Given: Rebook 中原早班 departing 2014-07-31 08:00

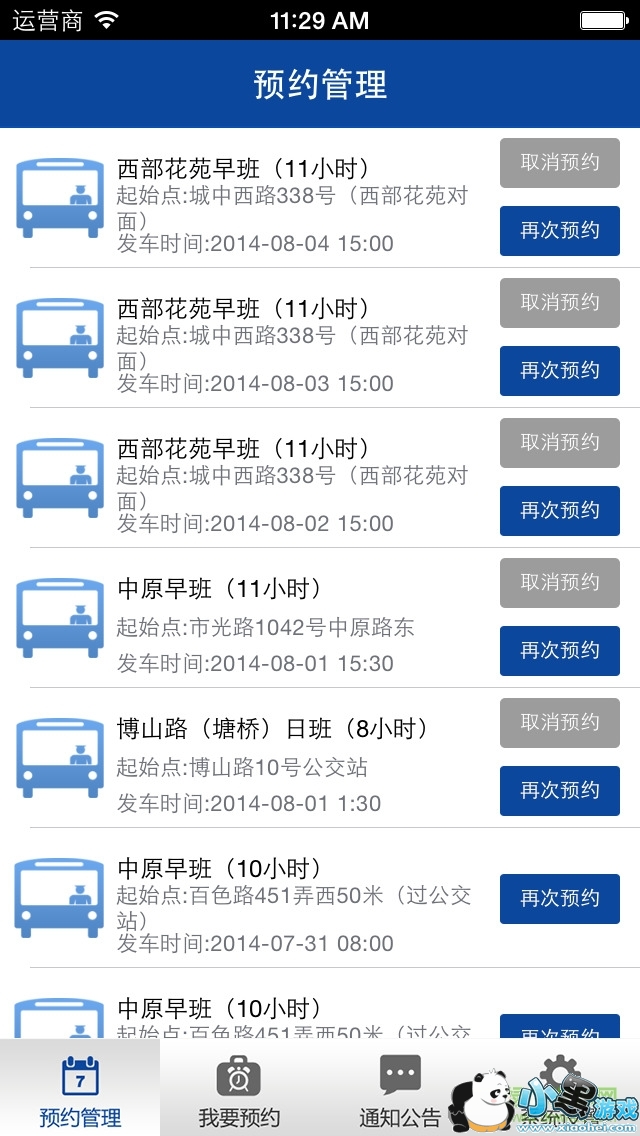Looking at the screenshot, I should pos(559,898).
